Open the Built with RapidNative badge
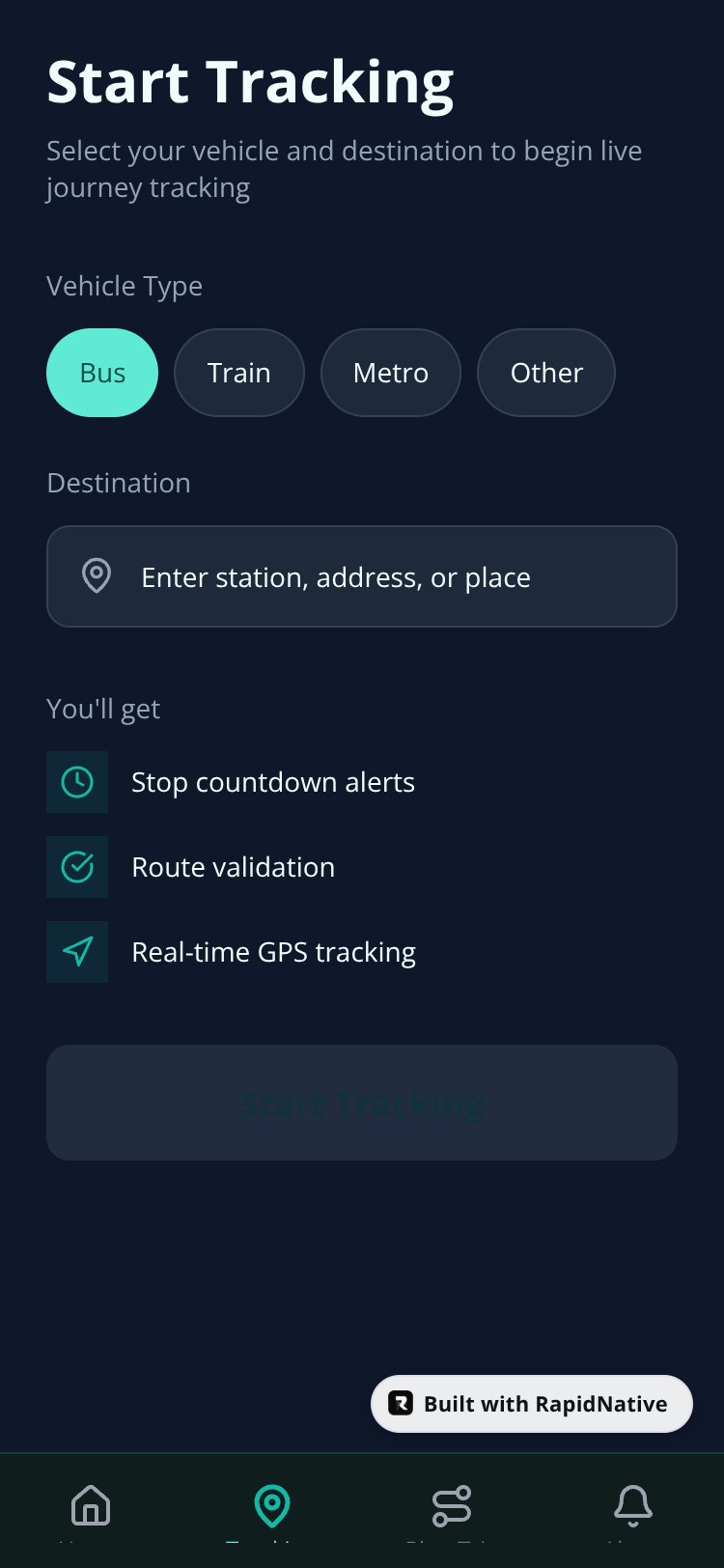 click(x=532, y=1404)
